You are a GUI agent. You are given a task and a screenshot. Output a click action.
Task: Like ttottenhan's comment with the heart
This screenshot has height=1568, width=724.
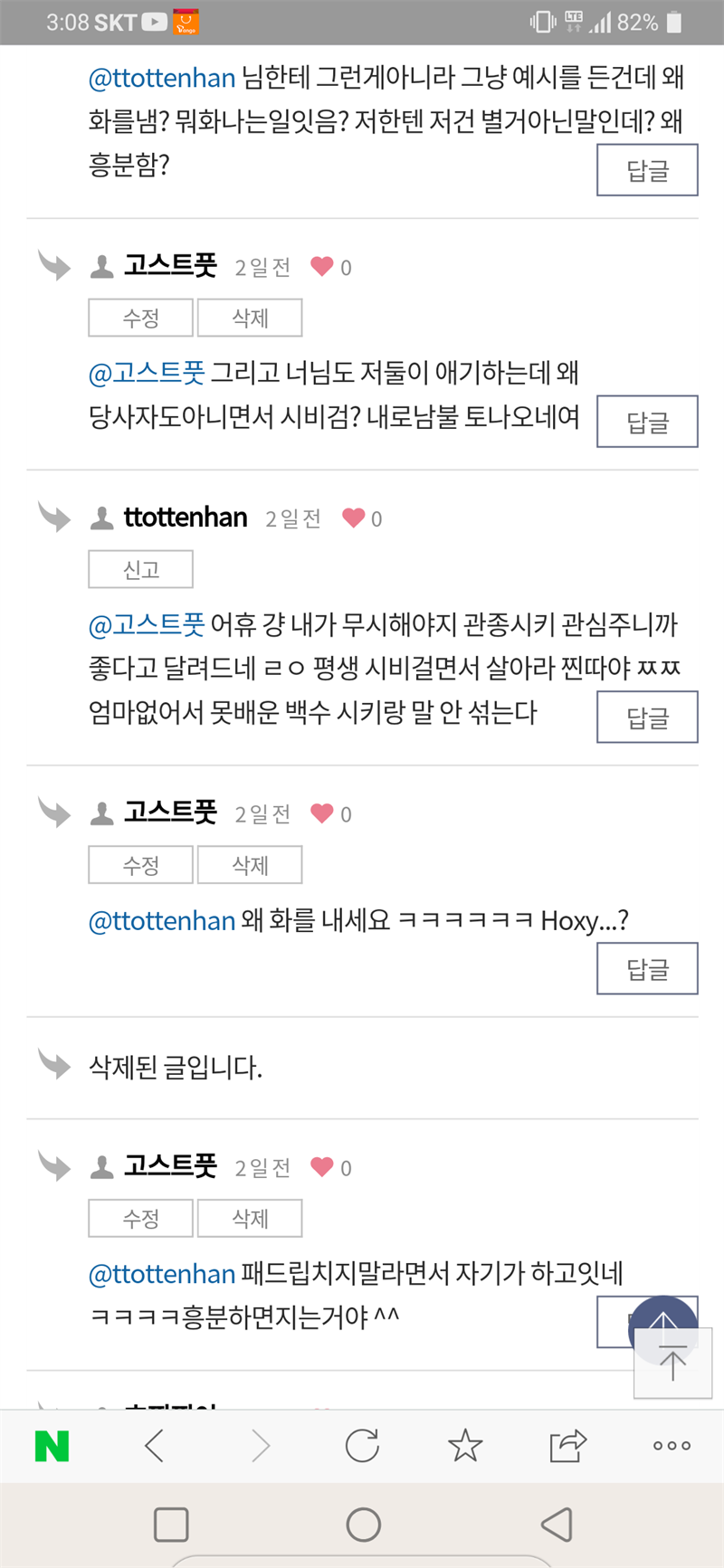click(353, 518)
